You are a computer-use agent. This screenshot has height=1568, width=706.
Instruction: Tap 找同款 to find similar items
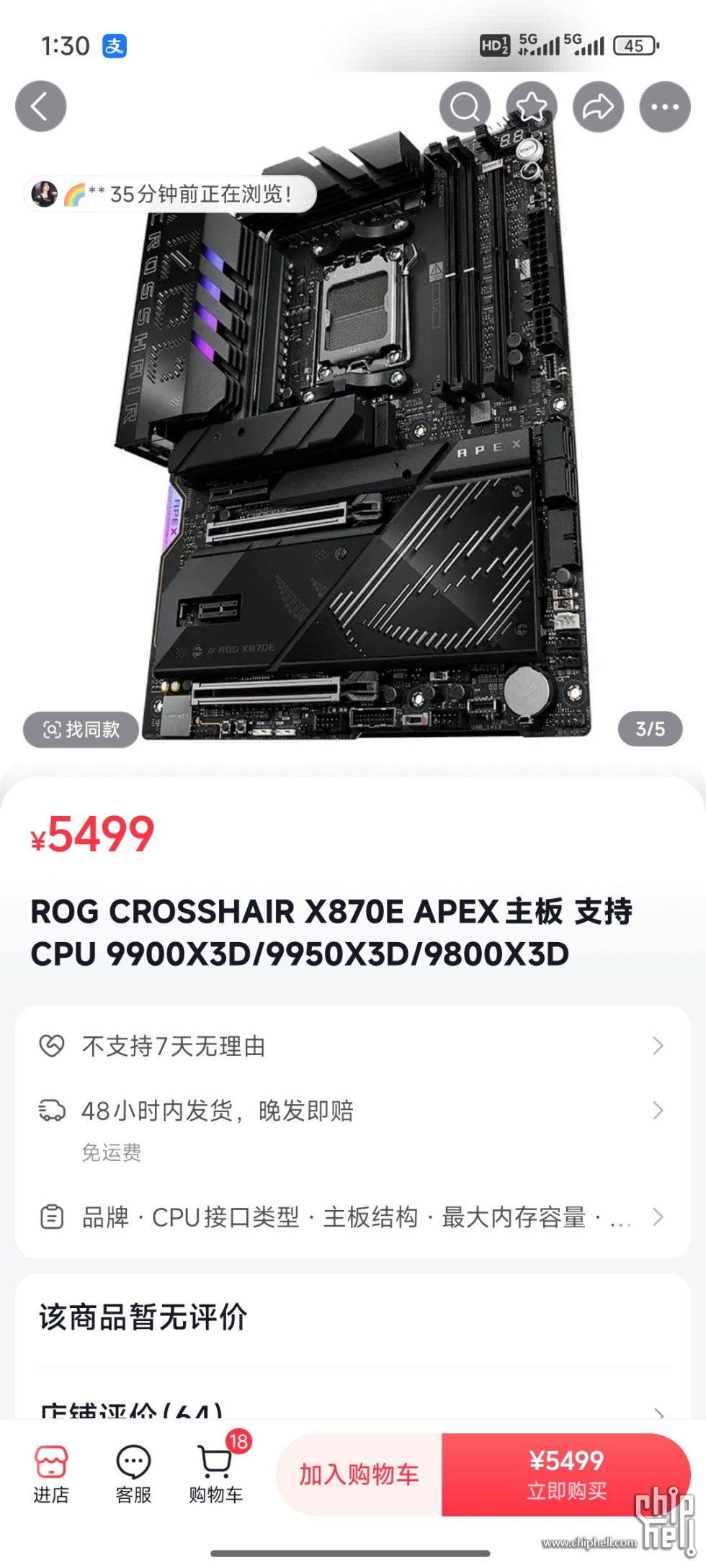pyautogui.click(x=81, y=729)
